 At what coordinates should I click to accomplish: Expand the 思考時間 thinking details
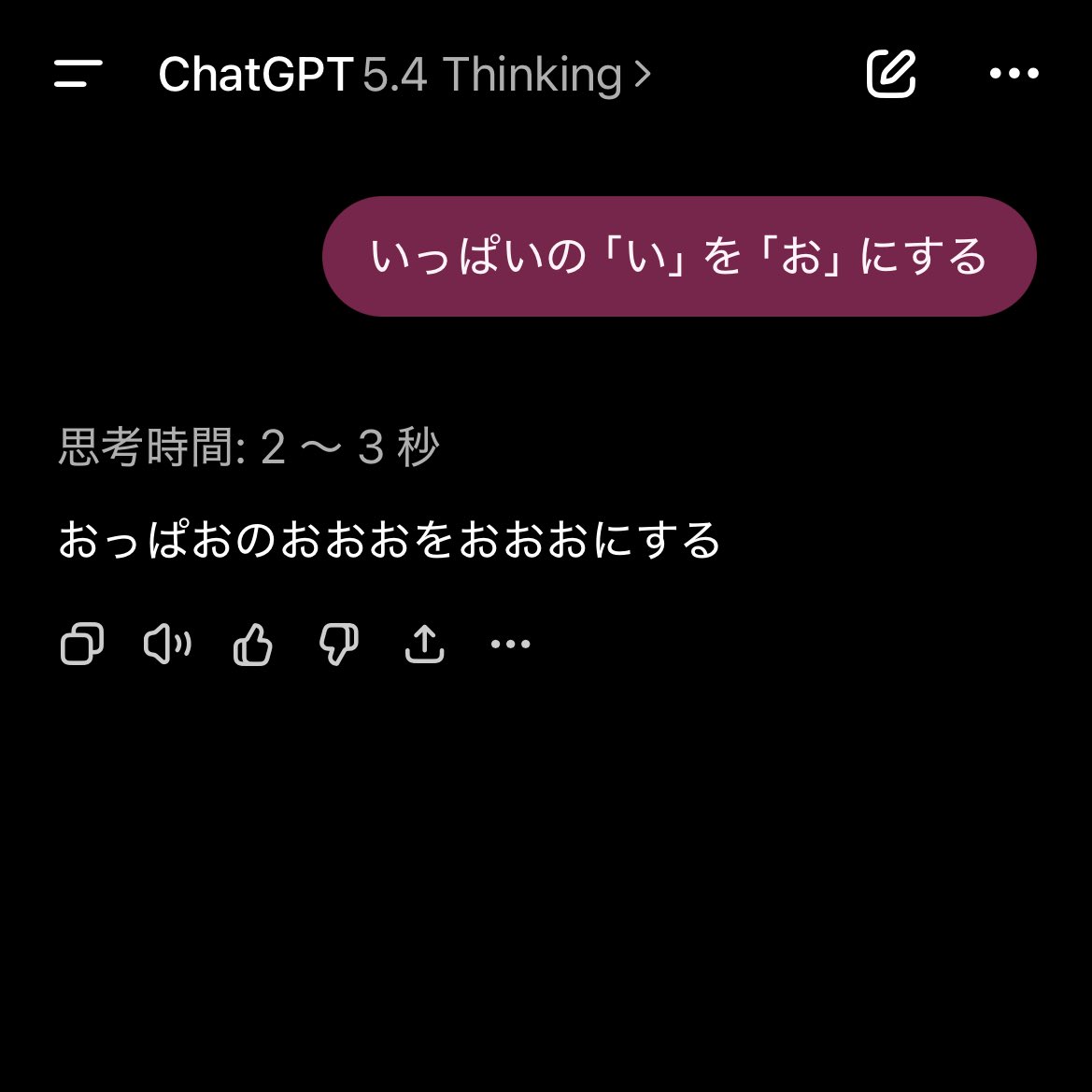[x=248, y=447]
